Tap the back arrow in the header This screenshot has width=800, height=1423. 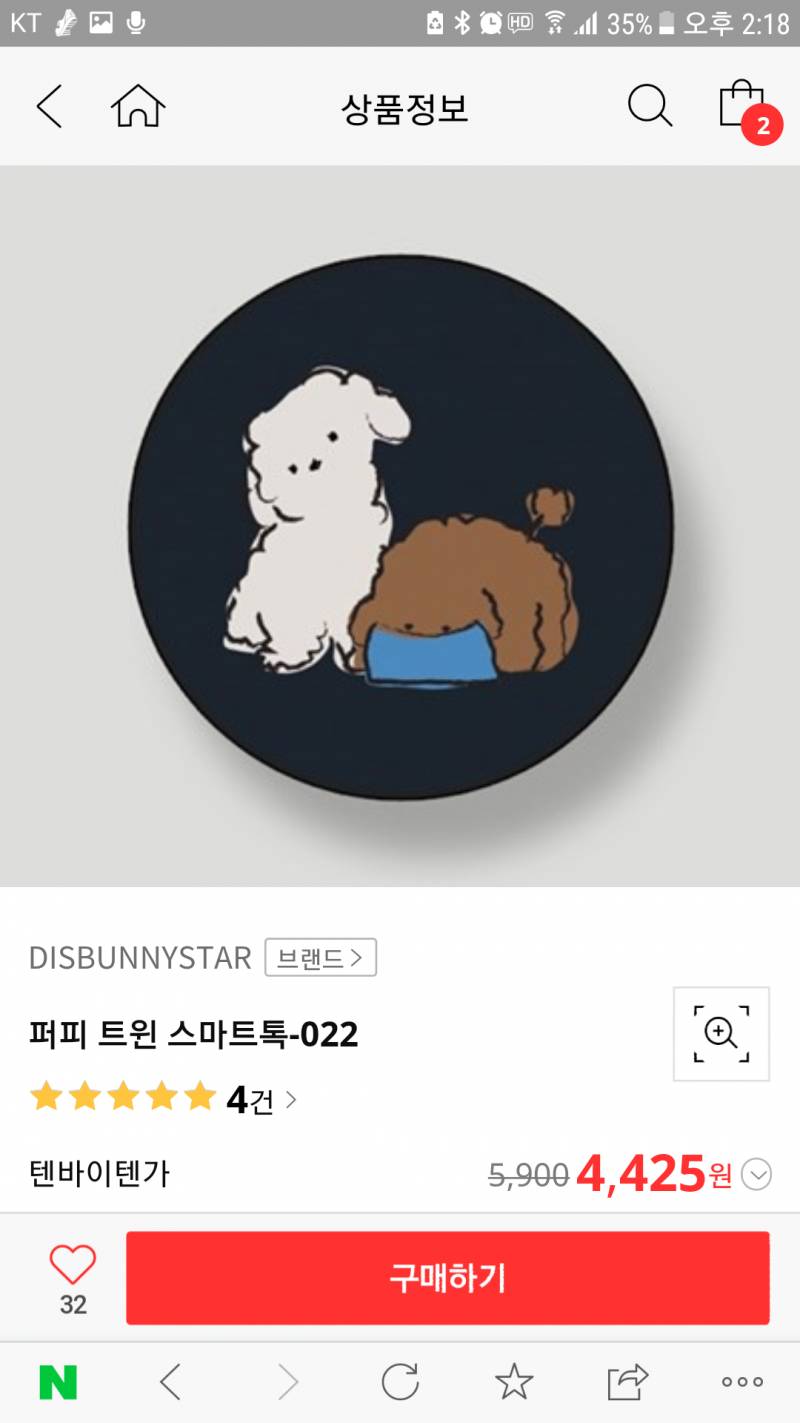point(48,104)
